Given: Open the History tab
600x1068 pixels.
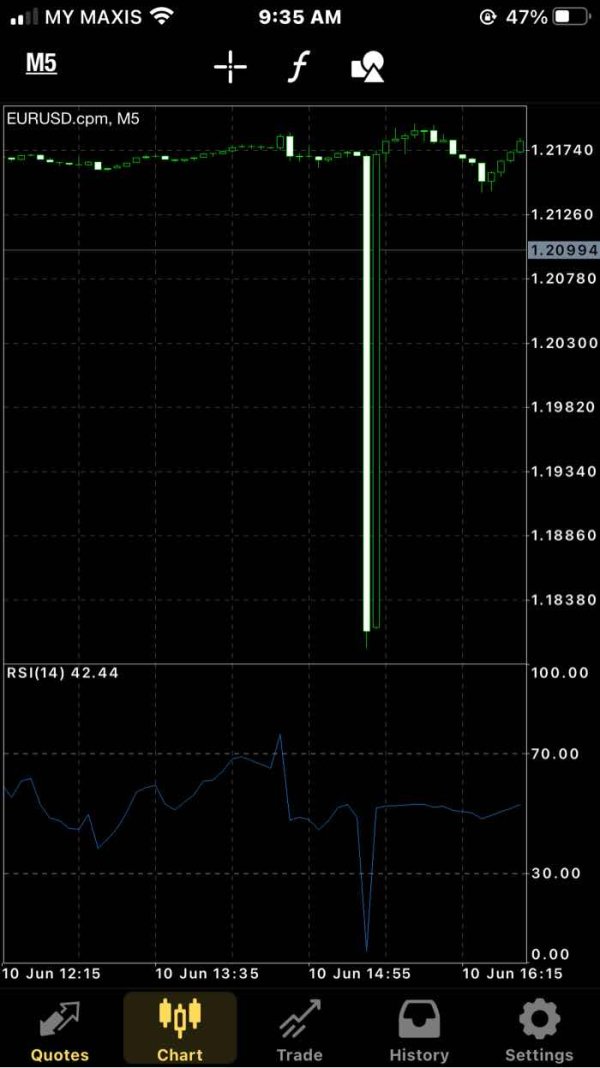Looking at the screenshot, I should [x=420, y=1028].
